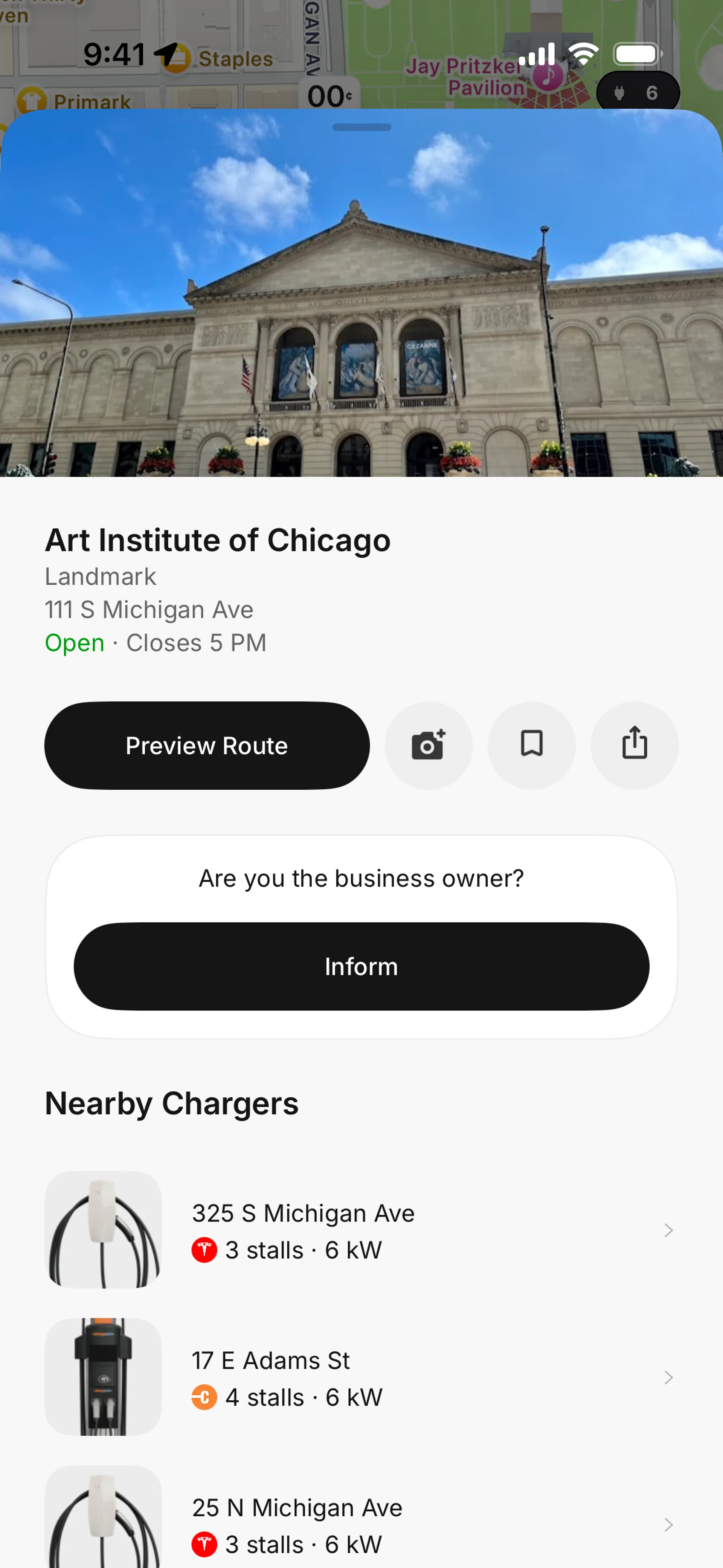The image size is (723, 1568).
Task: Bookmark Art Institute of Chicago
Action: 531,745
